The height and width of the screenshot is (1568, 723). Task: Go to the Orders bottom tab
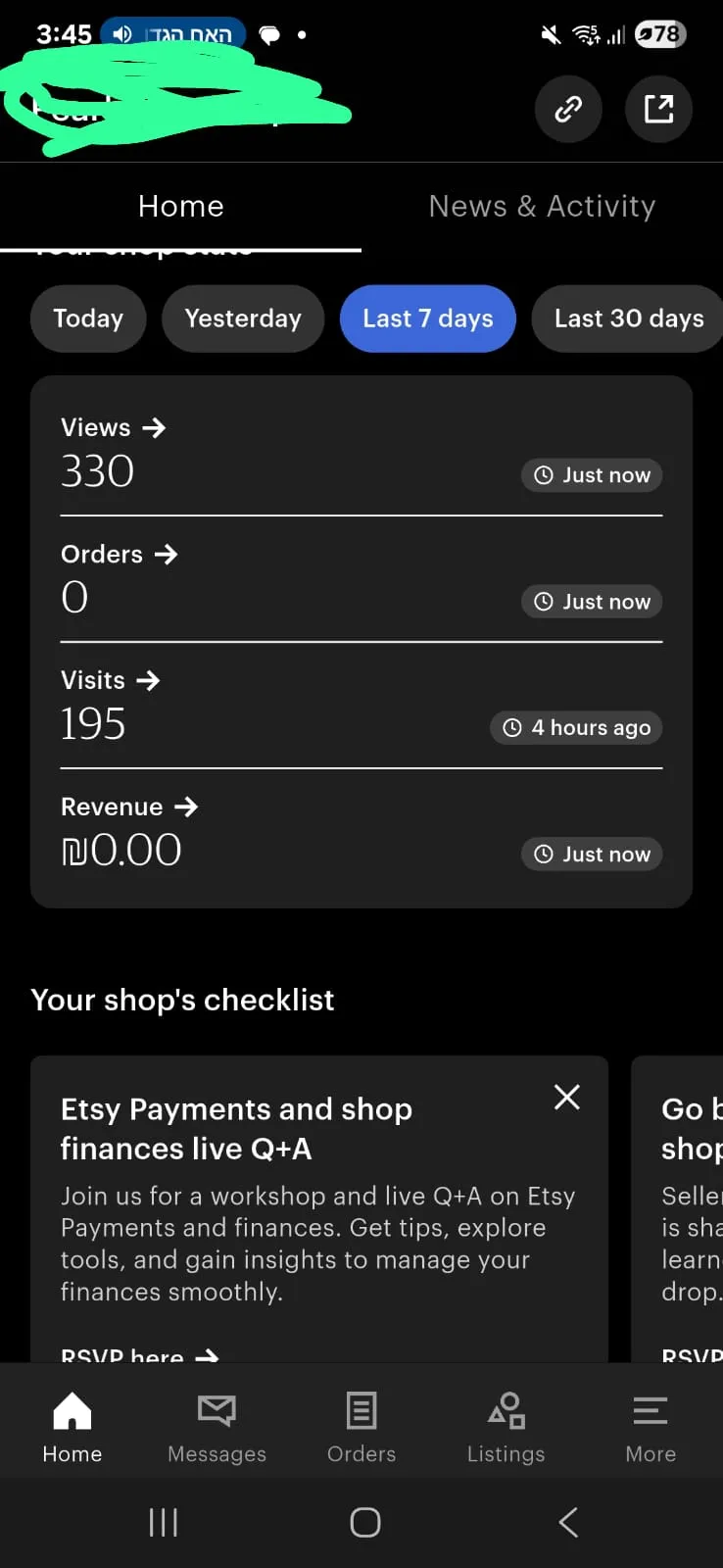click(361, 1427)
